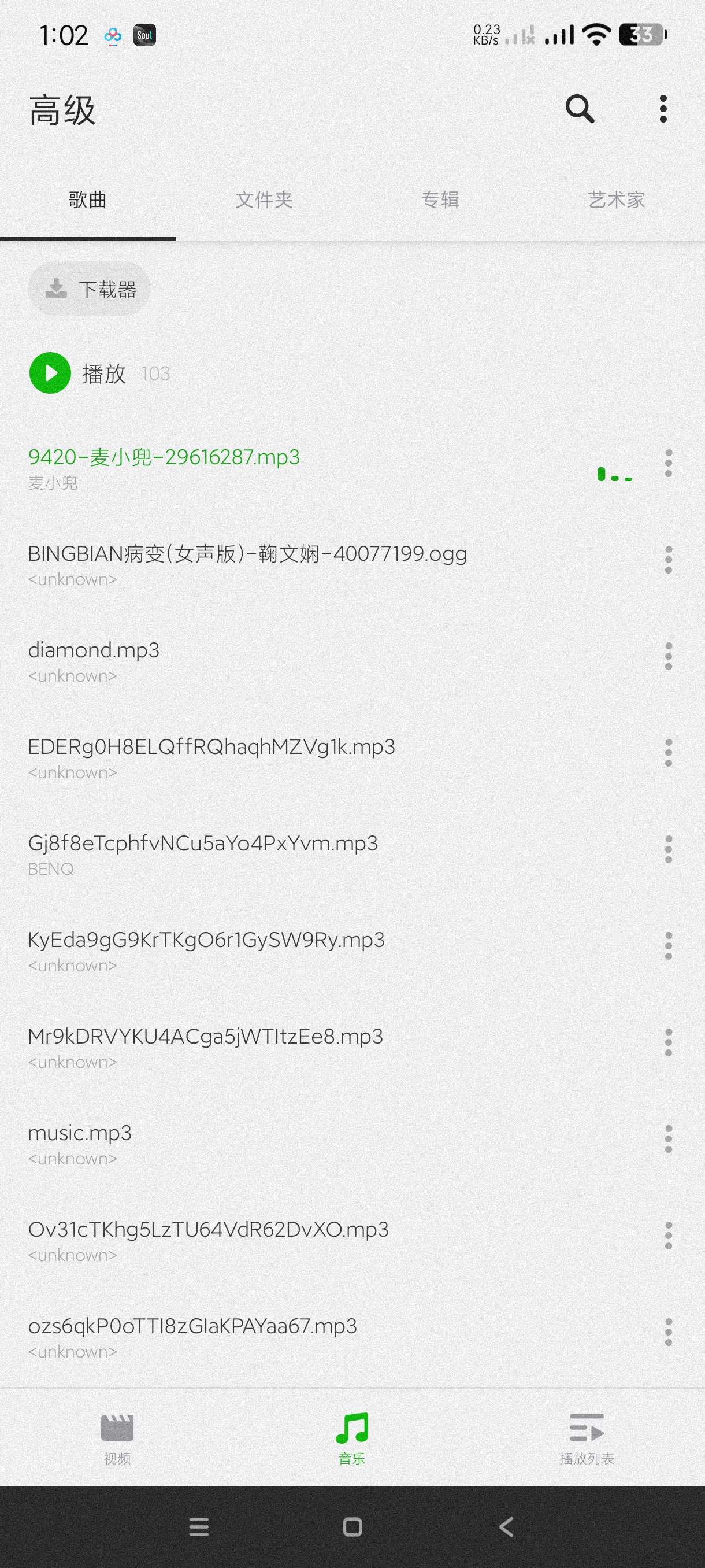Select the 歌曲 songs tab
Image resolution: width=705 pixels, height=1568 pixels.
(x=88, y=199)
